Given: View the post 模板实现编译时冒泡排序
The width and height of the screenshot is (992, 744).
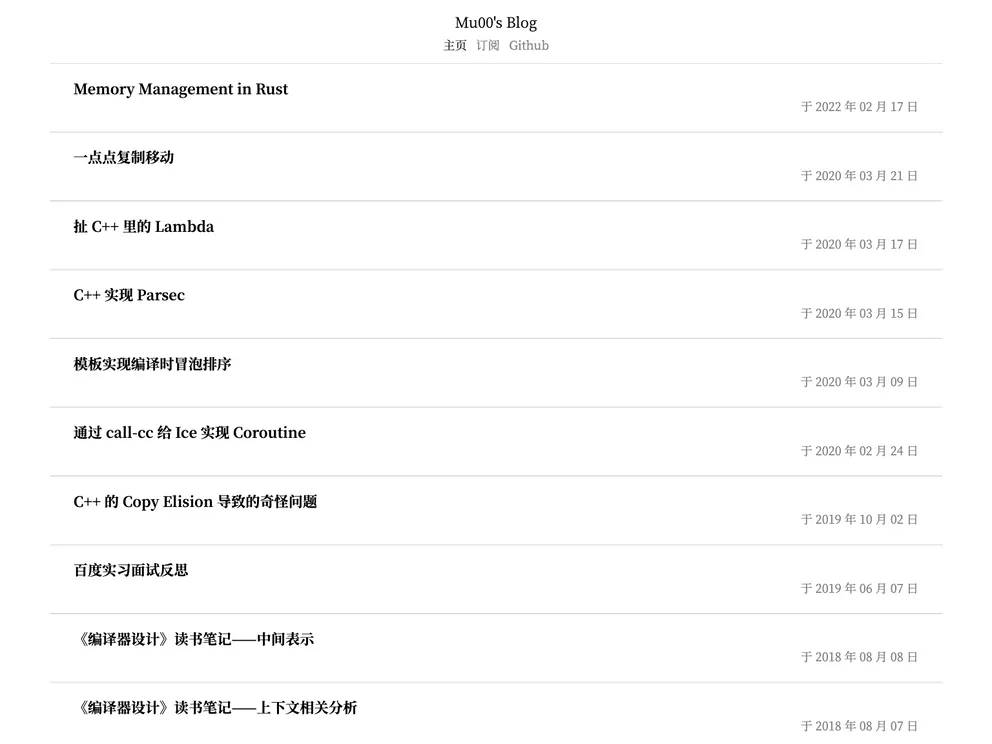Looking at the screenshot, I should click(x=152, y=364).
